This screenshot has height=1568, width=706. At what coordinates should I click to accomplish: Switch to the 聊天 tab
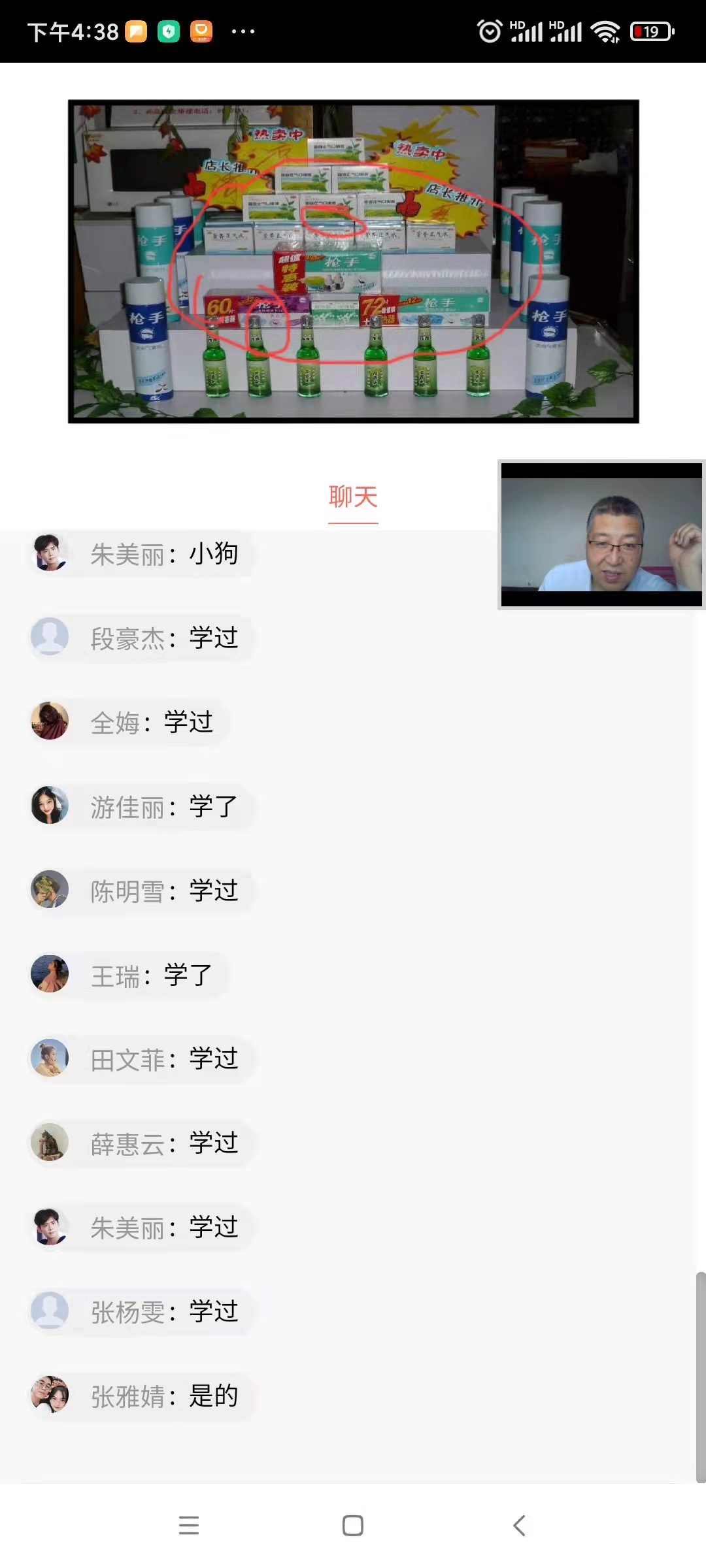[353, 497]
